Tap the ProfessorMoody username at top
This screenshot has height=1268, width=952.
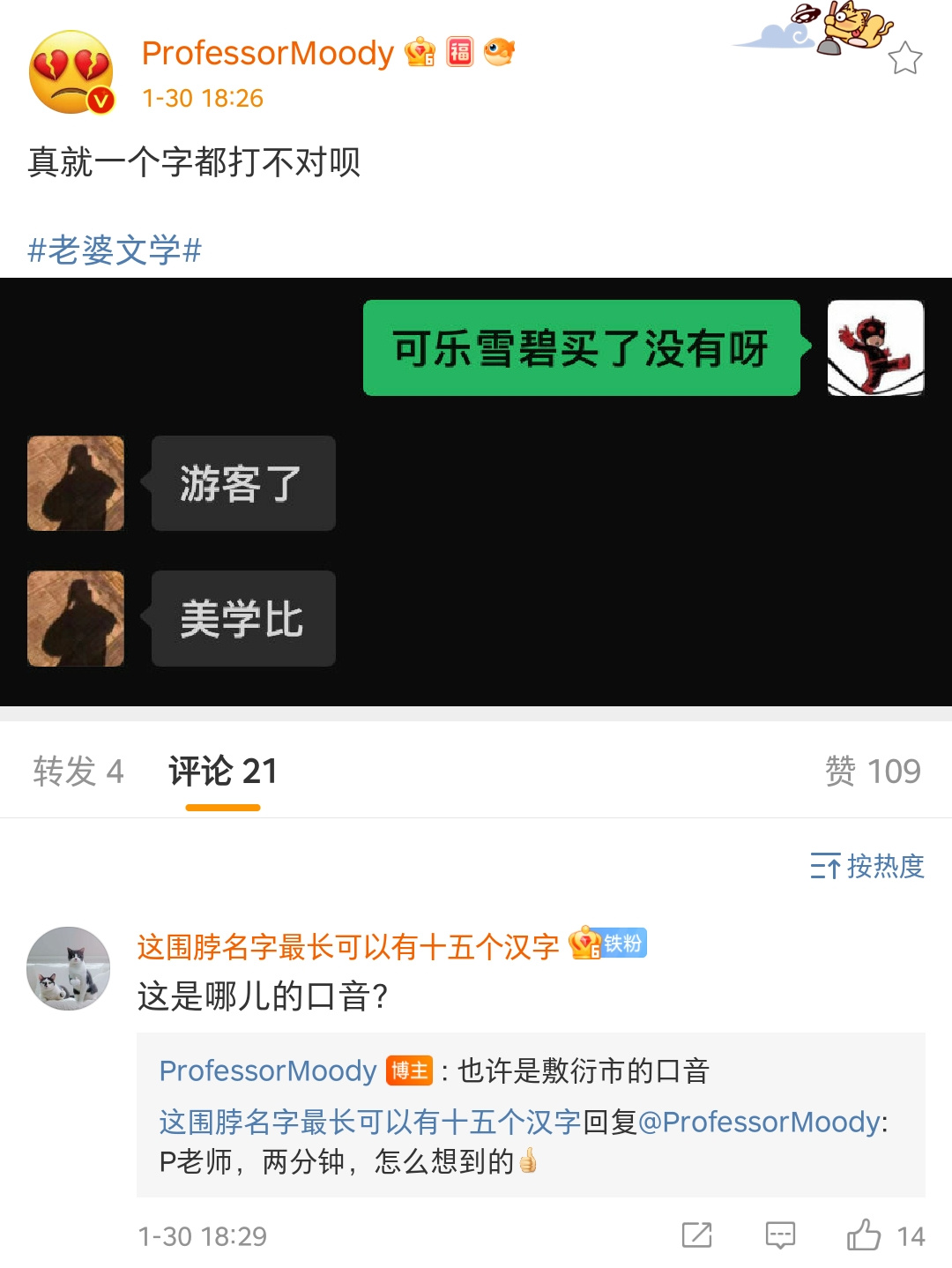click(x=267, y=53)
